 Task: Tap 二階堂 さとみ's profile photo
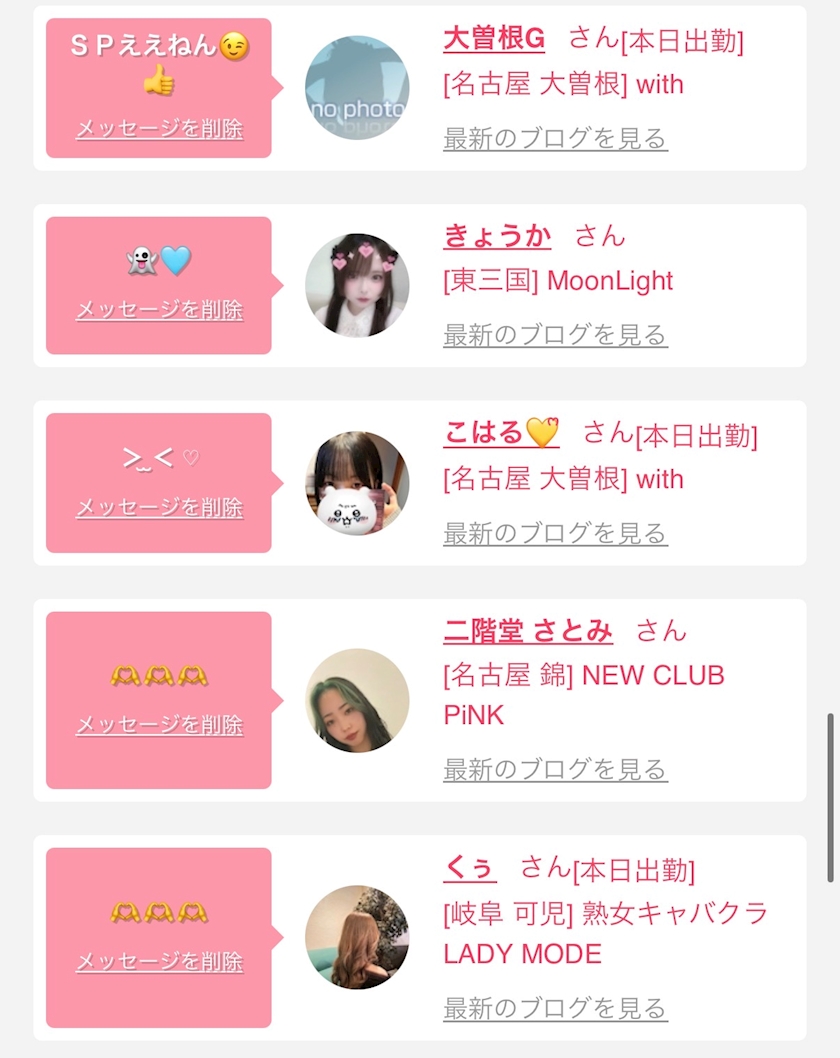tap(357, 701)
